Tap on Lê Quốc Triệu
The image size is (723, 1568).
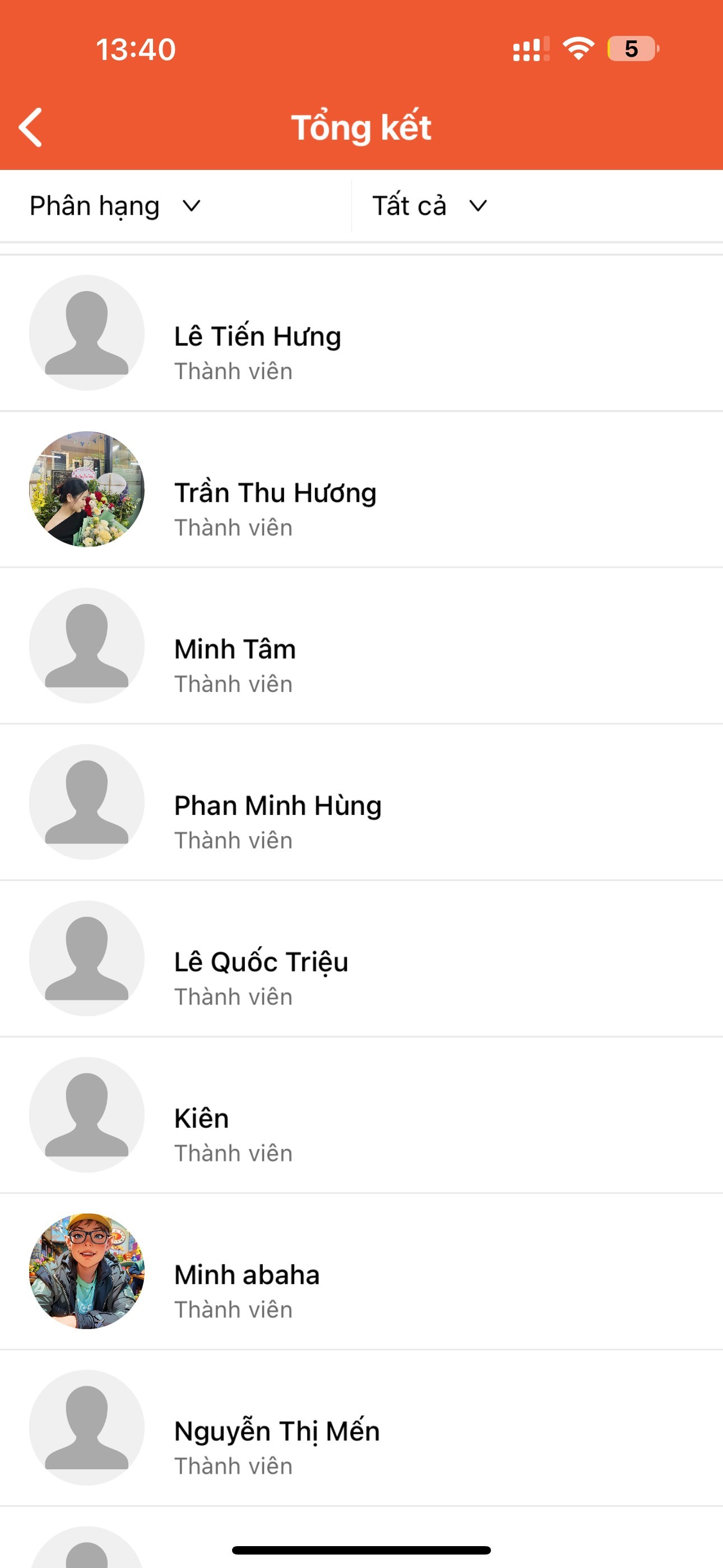(x=261, y=962)
